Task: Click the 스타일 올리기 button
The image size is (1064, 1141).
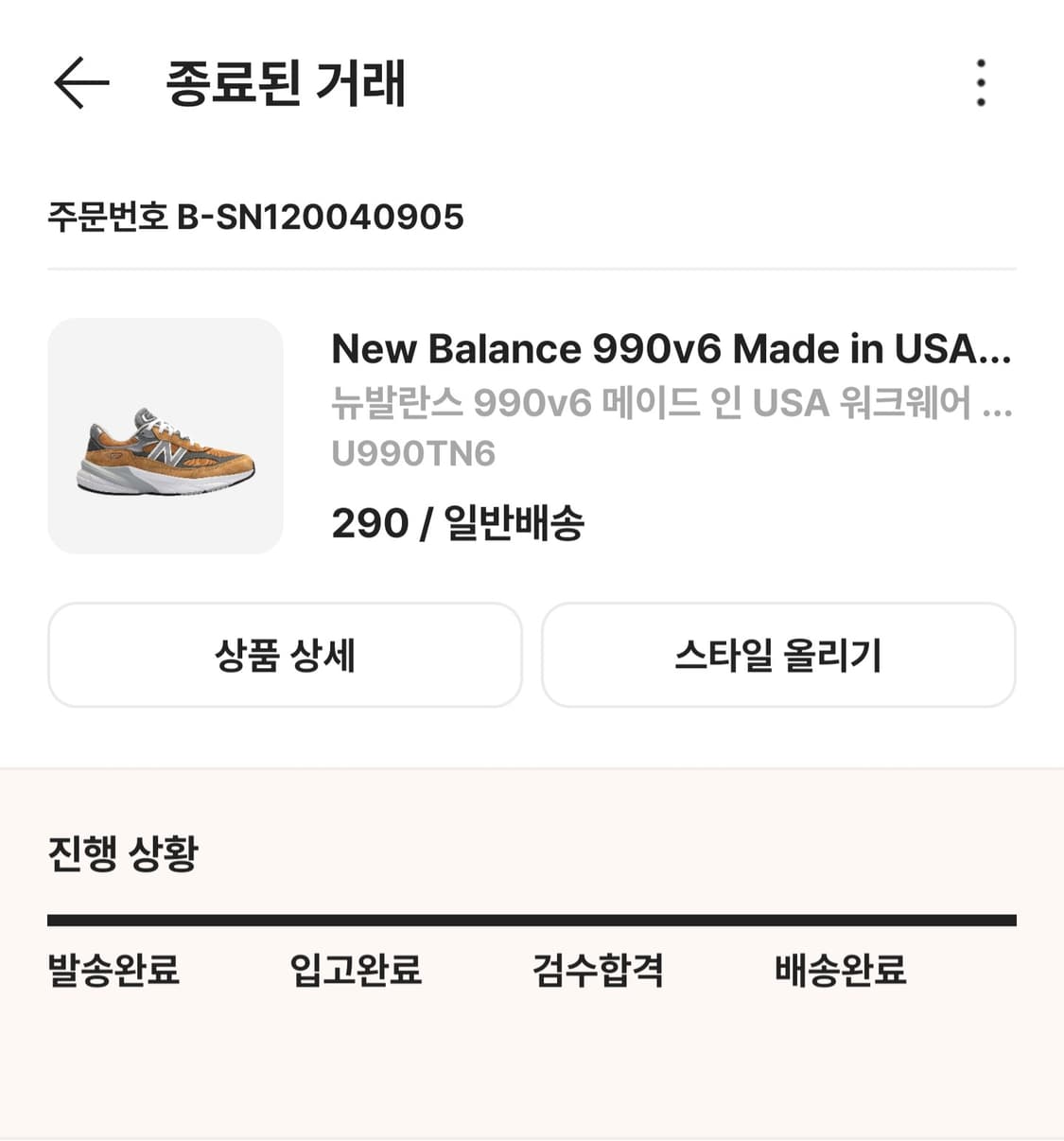Action: [779, 655]
